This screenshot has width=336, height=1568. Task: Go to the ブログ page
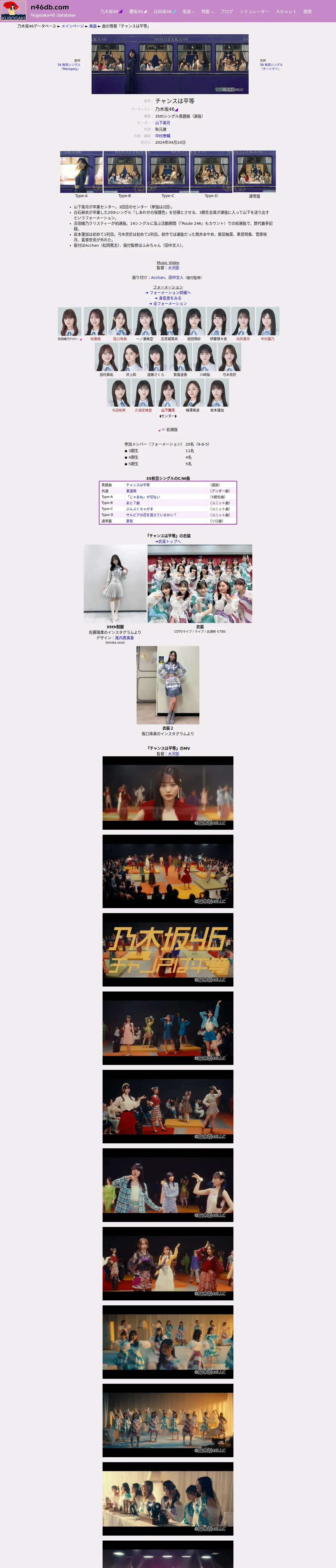pyautogui.click(x=227, y=11)
